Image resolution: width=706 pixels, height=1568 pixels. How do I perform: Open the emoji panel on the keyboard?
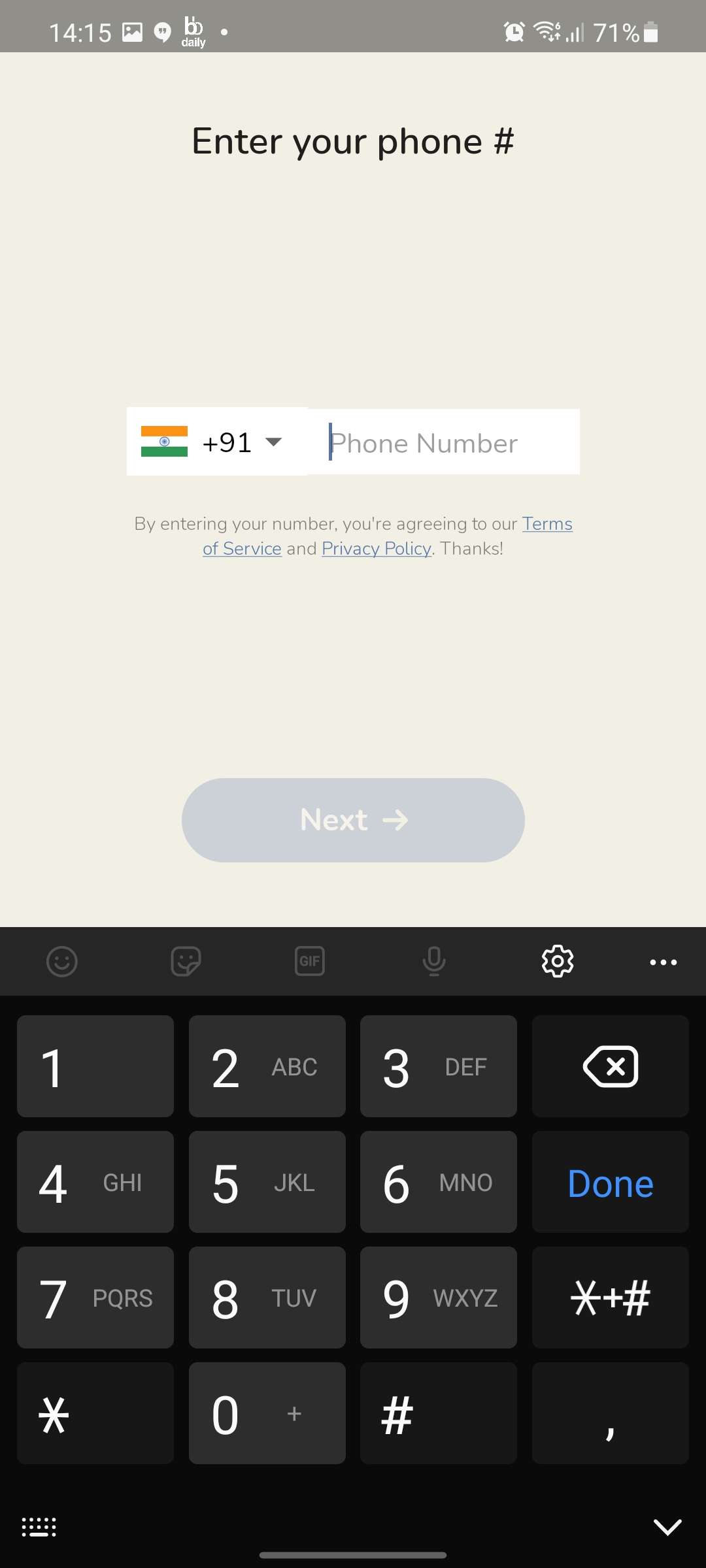coord(62,961)
